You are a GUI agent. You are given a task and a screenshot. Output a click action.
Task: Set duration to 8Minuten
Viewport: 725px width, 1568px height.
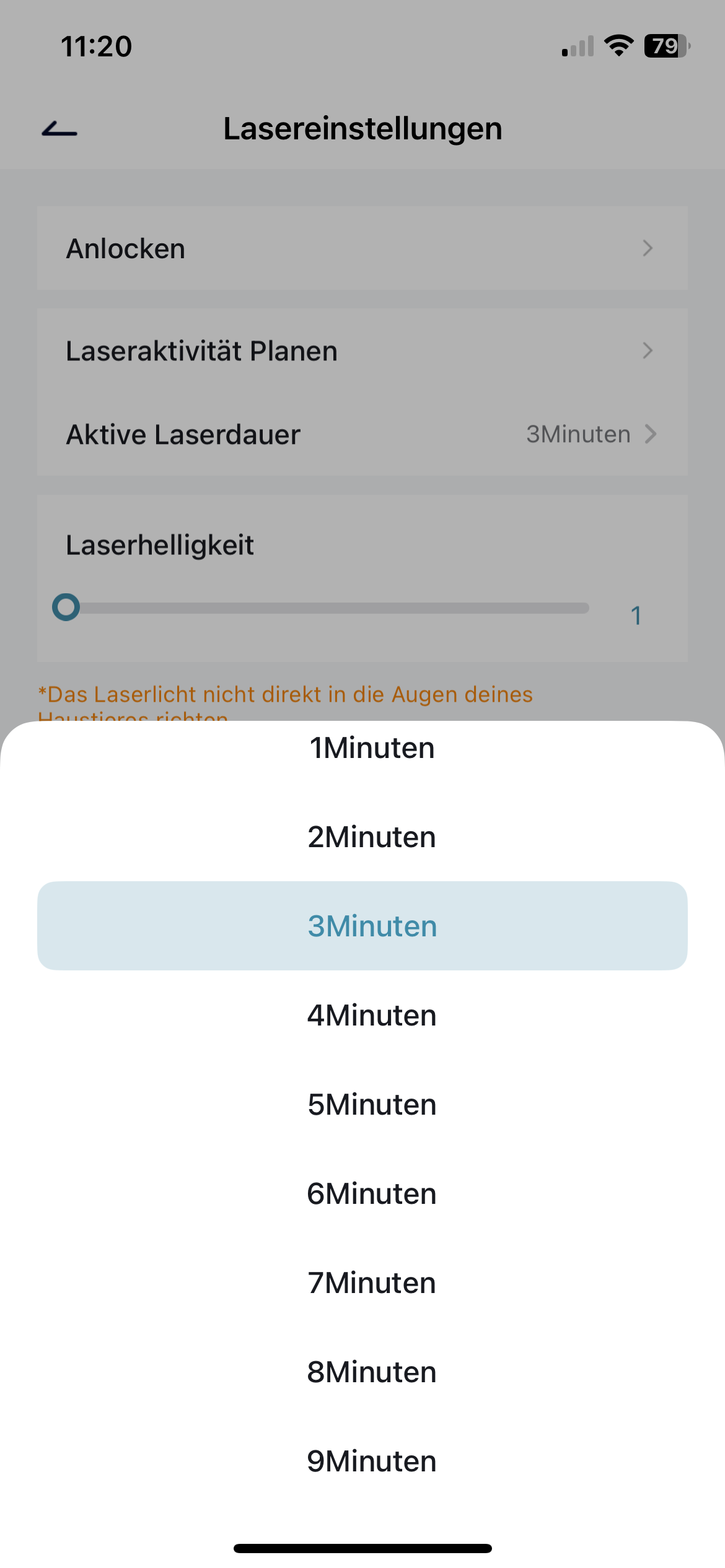coord(372,1372)
